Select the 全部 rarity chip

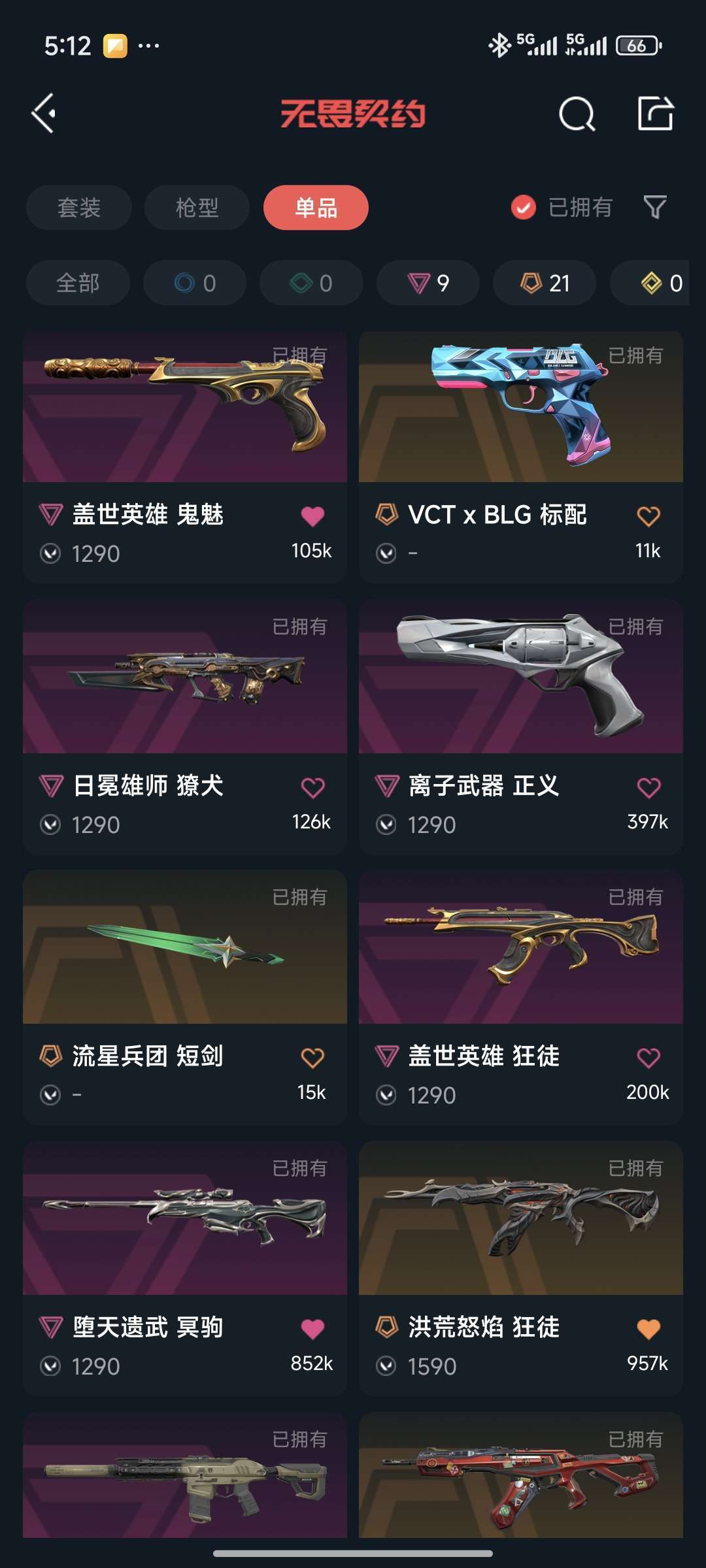[x=78, y=283]
